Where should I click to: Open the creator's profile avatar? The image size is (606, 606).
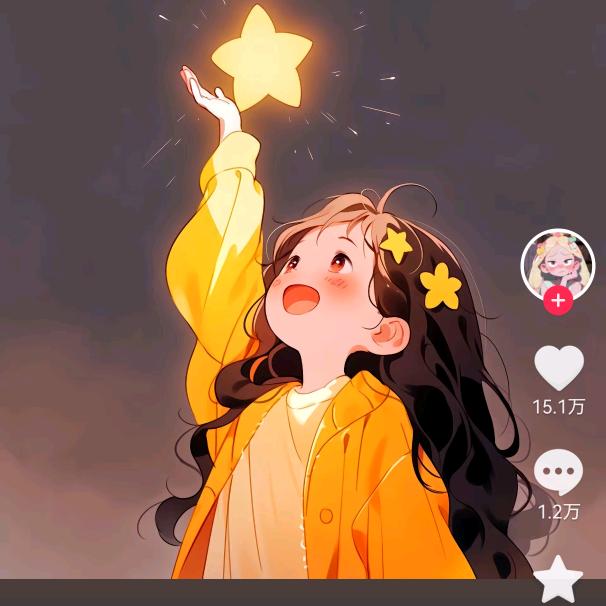point(557,262)
